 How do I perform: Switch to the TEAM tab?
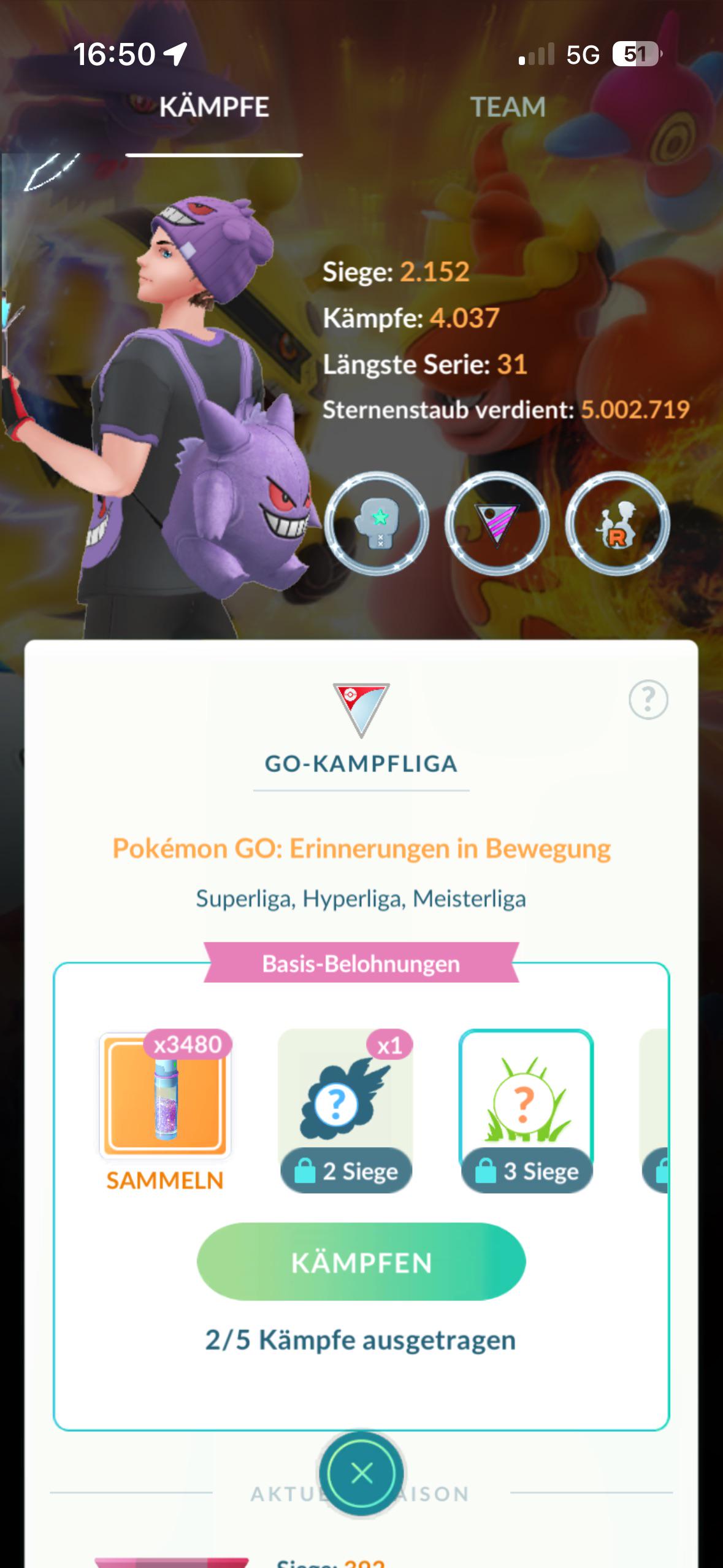508,107
